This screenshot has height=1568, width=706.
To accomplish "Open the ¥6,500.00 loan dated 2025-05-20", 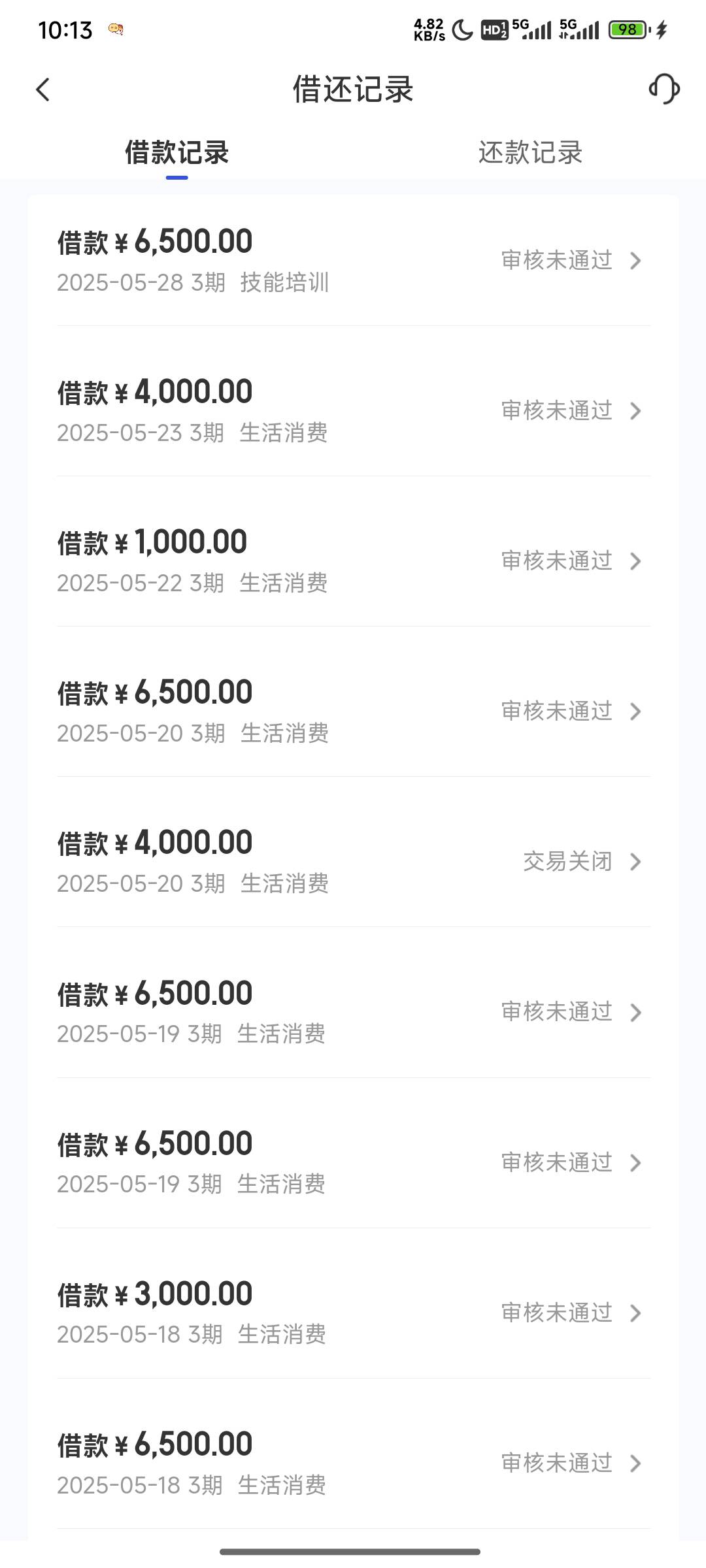I will pos(353,711).
